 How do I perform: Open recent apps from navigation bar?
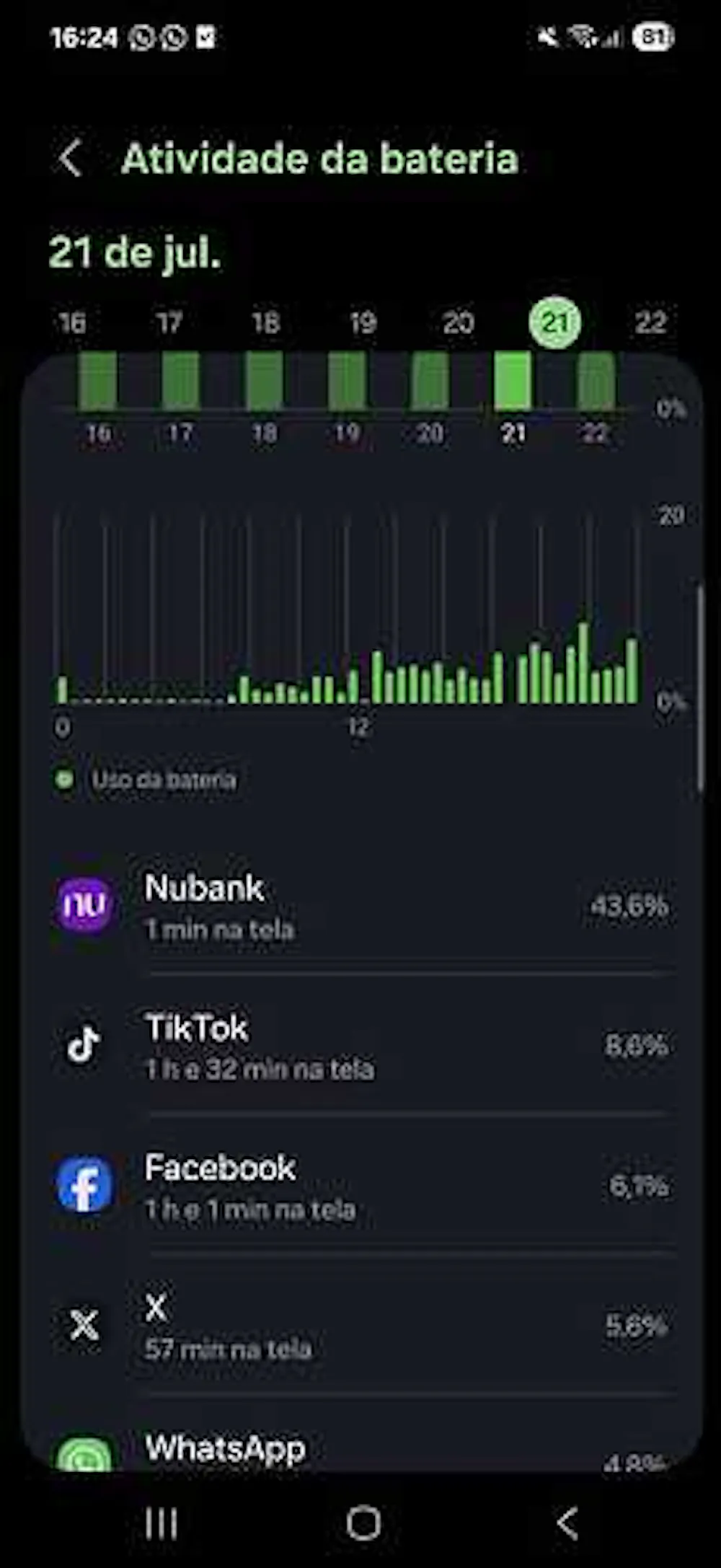coord(161,1523)
